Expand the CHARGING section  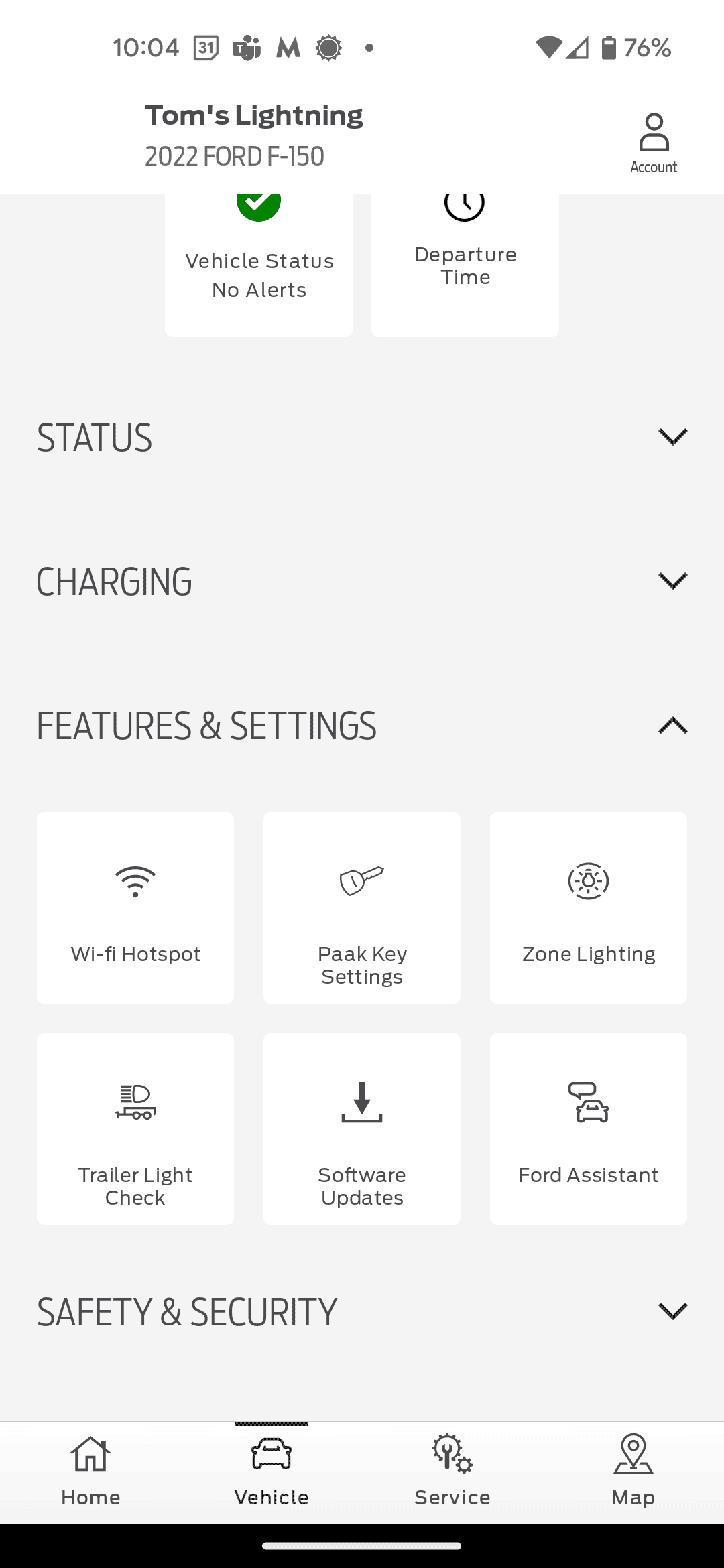click(x=672, y=581)
